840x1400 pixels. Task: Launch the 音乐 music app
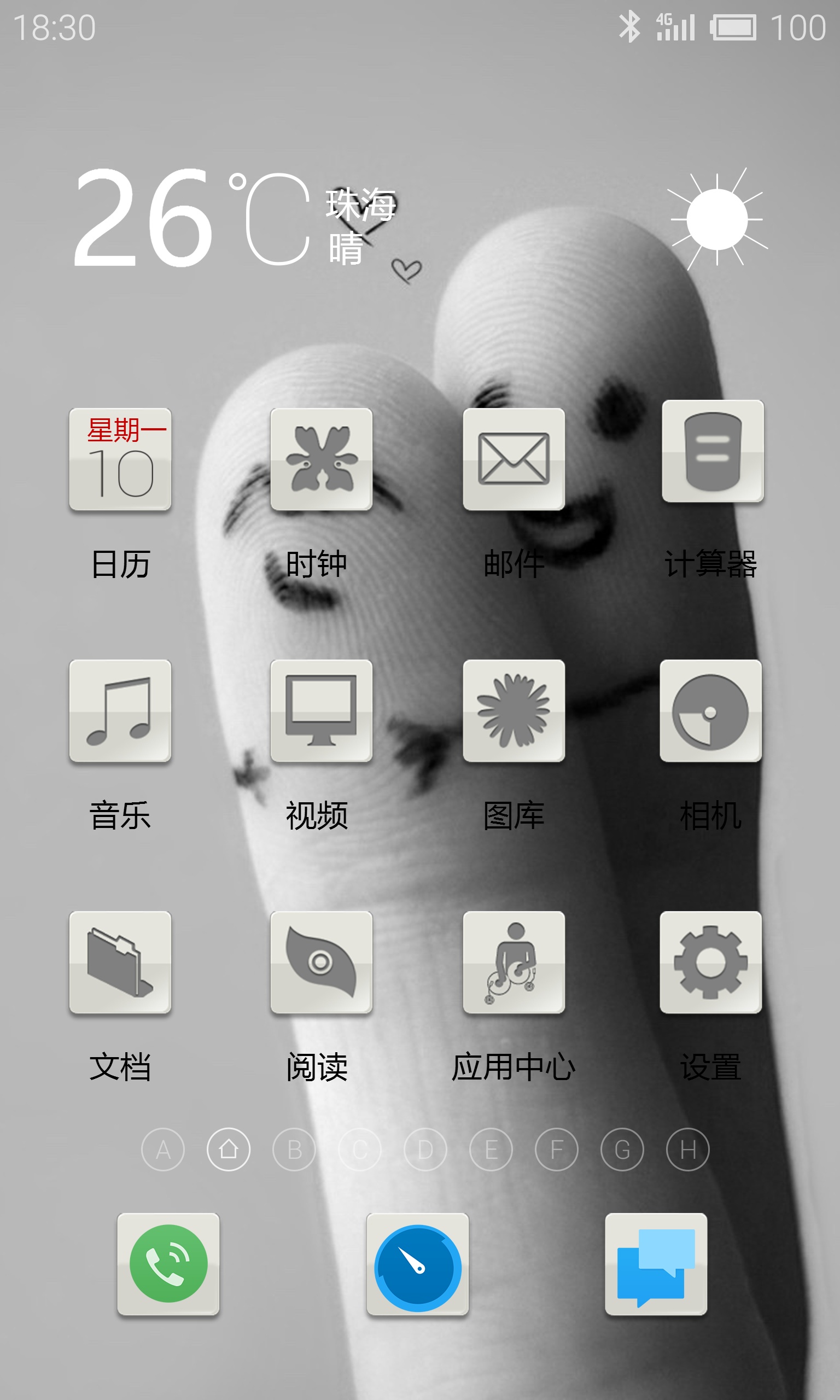tap(120, 710)
